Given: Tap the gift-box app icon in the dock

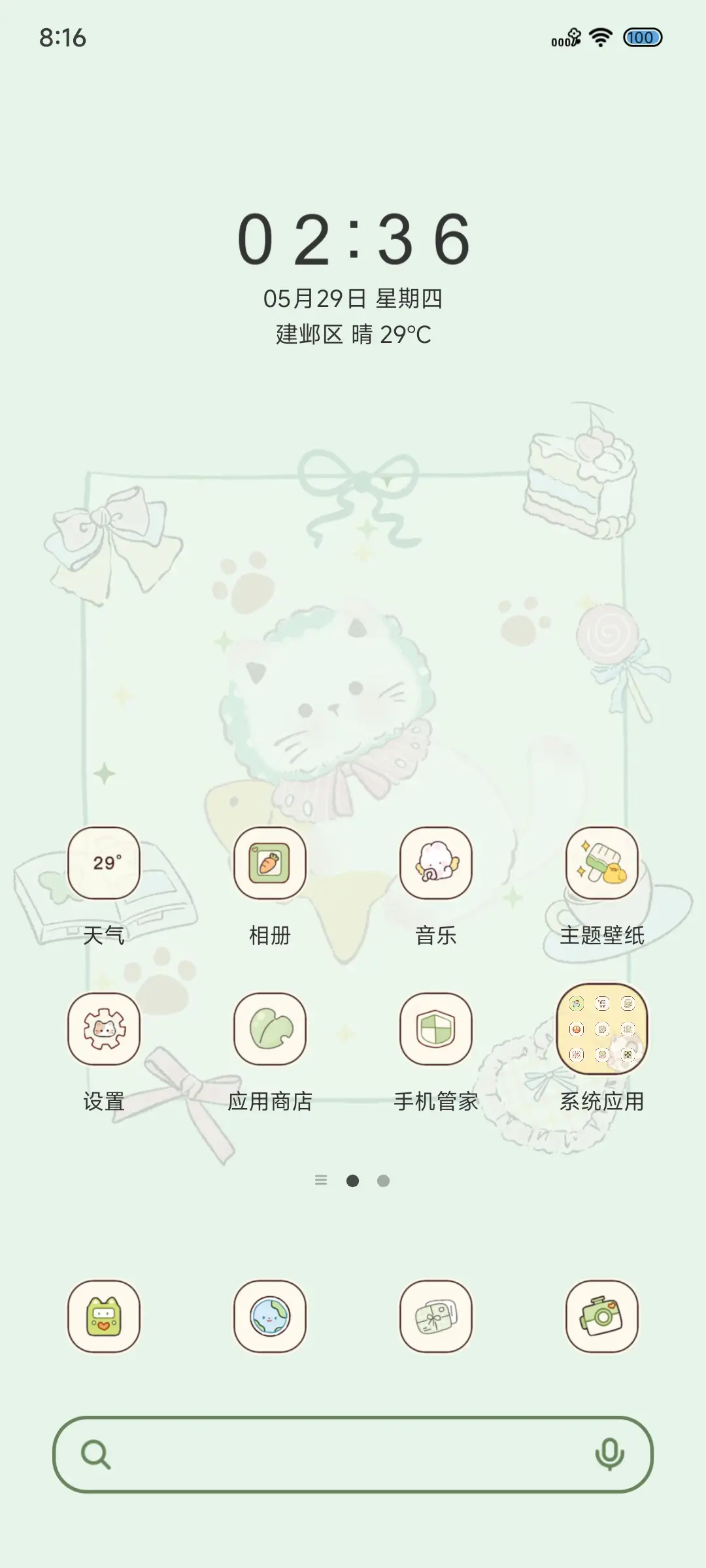Looking at the screenshot, I should [436, 1317].
